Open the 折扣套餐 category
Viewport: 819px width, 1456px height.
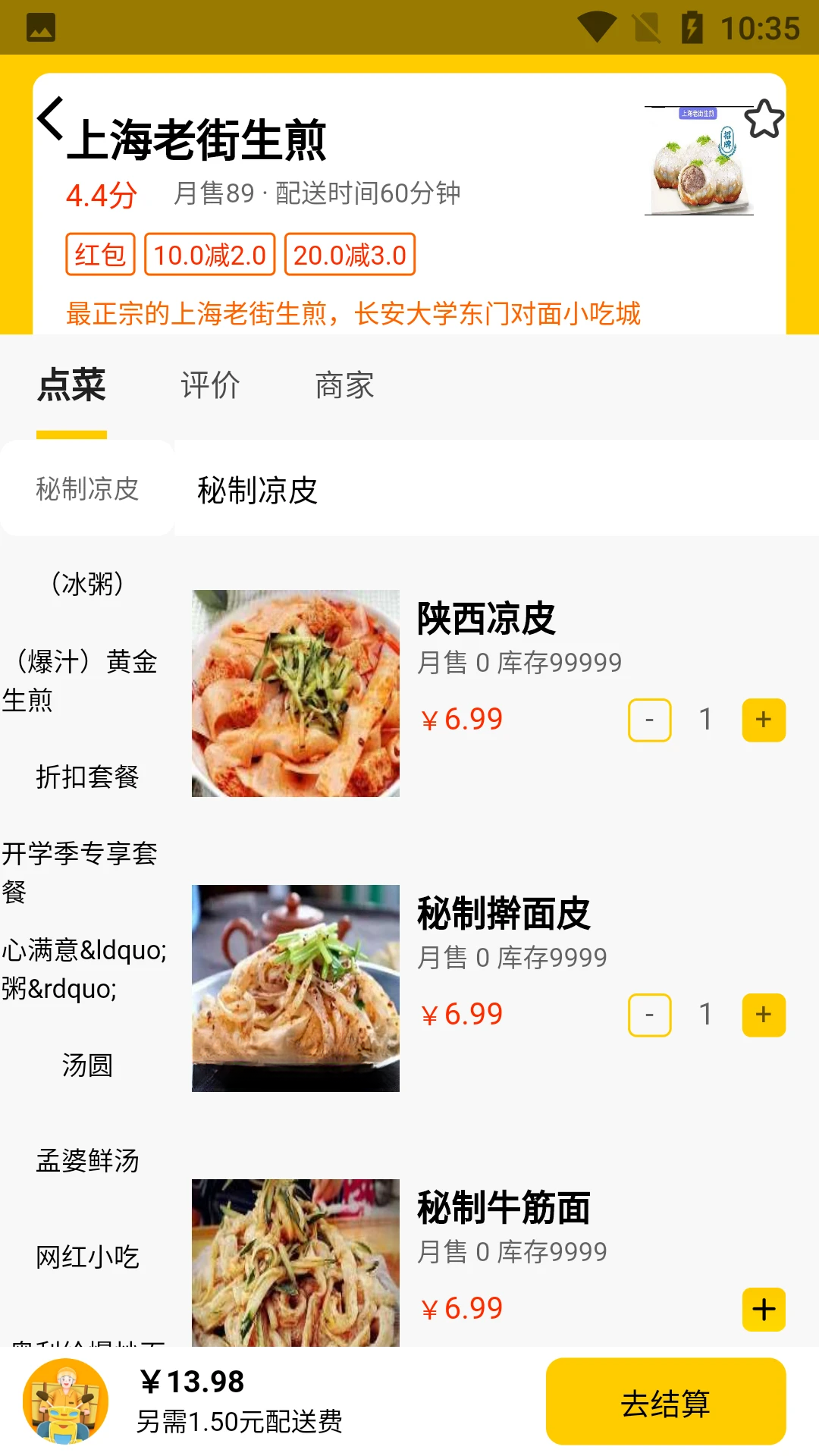tap(87, 777)
